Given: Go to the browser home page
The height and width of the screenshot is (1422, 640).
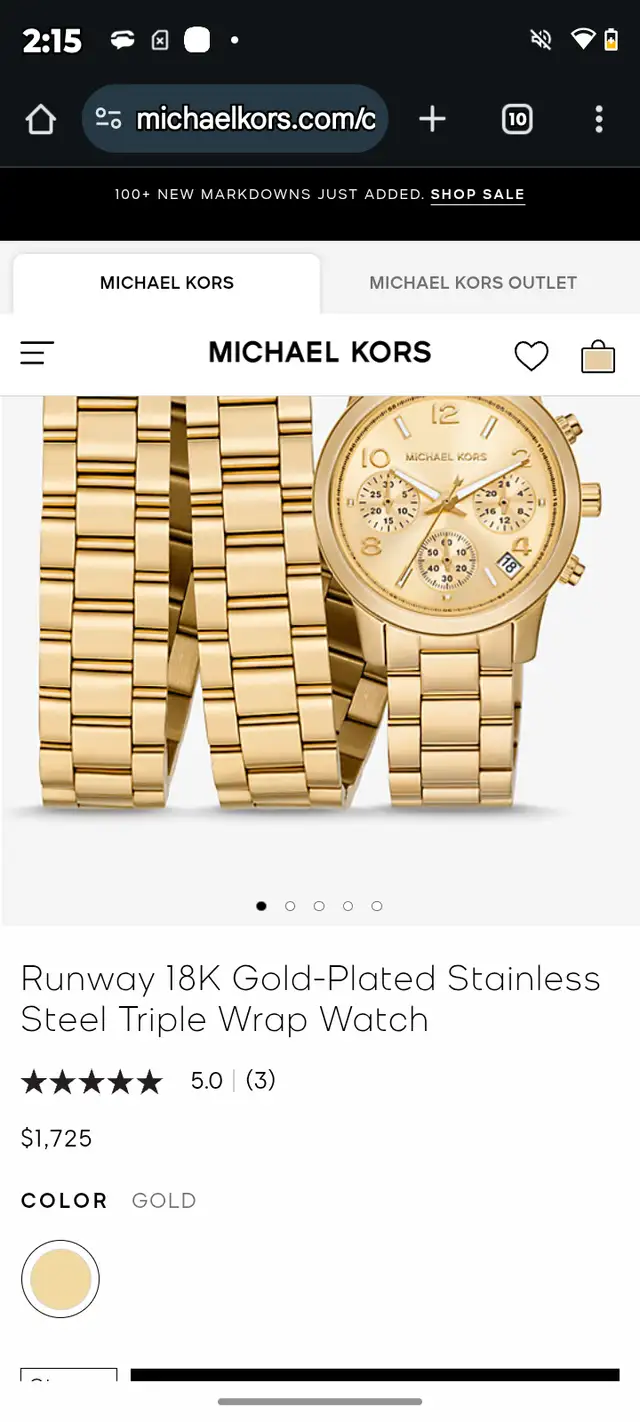Looking at the screenshot, I should [41, 120].
